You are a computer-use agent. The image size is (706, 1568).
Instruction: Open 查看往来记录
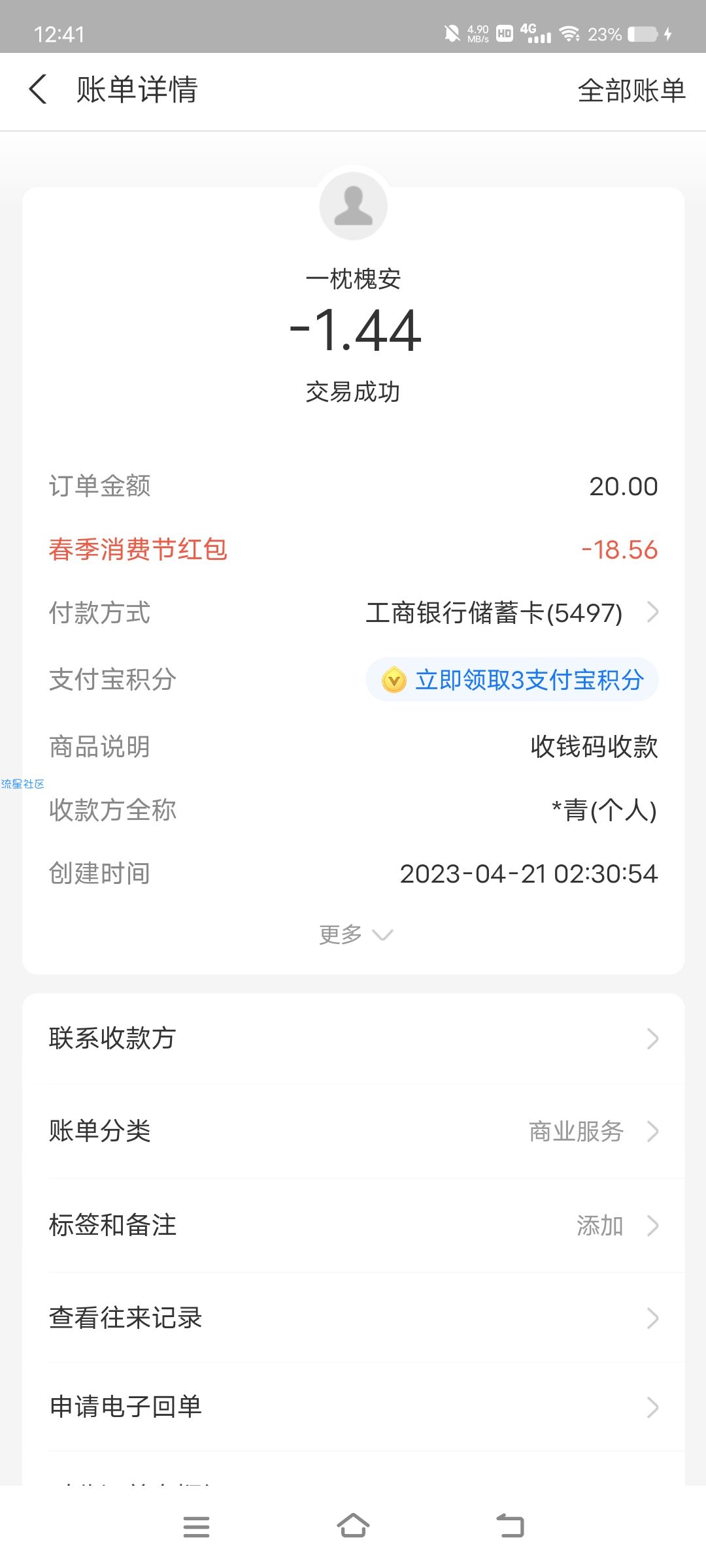[353, 1318]
